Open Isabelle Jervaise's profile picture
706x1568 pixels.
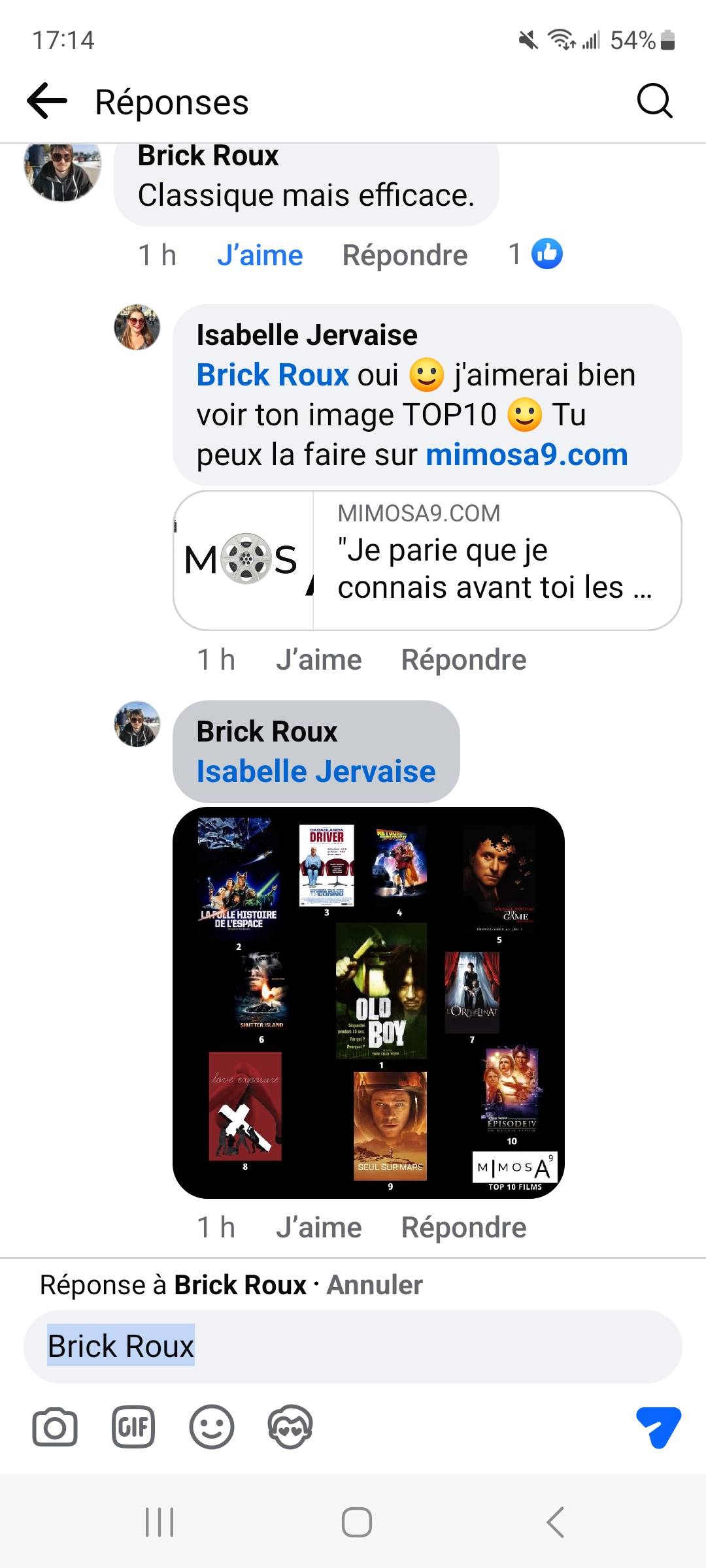pos(137,327)
